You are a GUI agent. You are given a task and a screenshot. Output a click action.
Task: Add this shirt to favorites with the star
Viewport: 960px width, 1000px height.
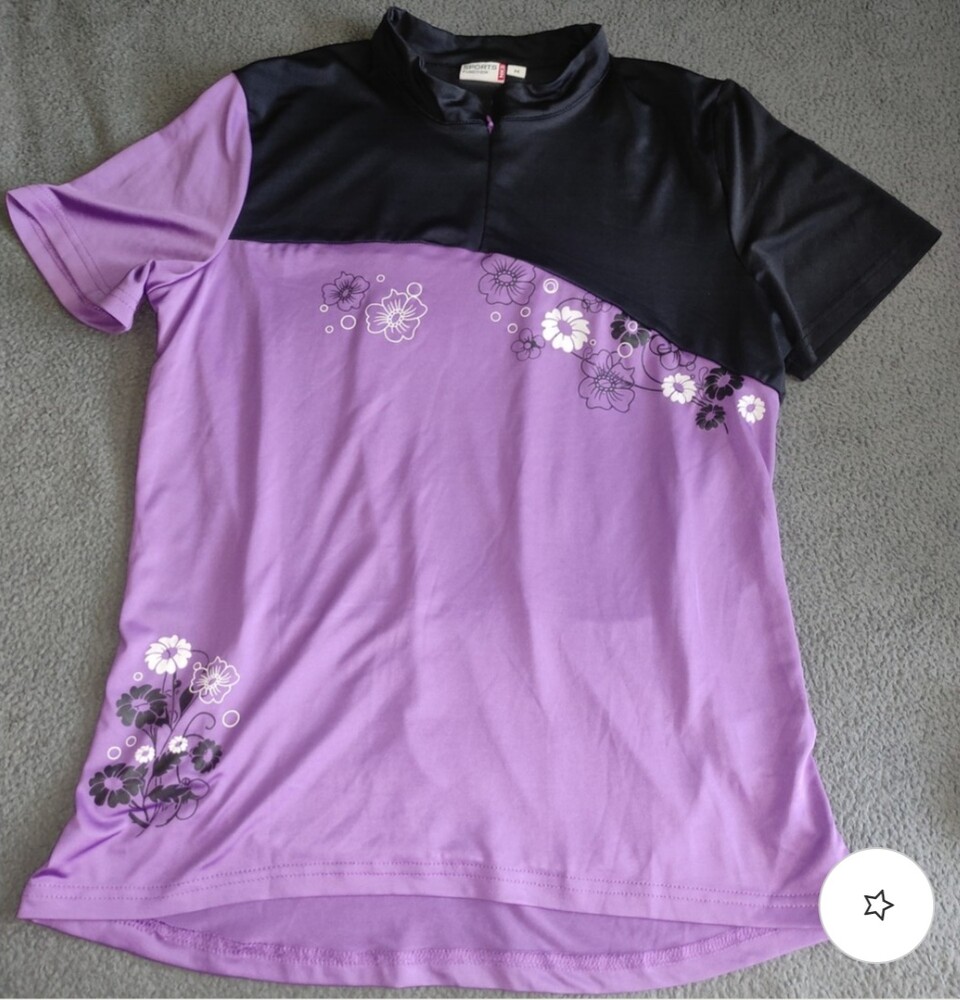coord(877,906)
